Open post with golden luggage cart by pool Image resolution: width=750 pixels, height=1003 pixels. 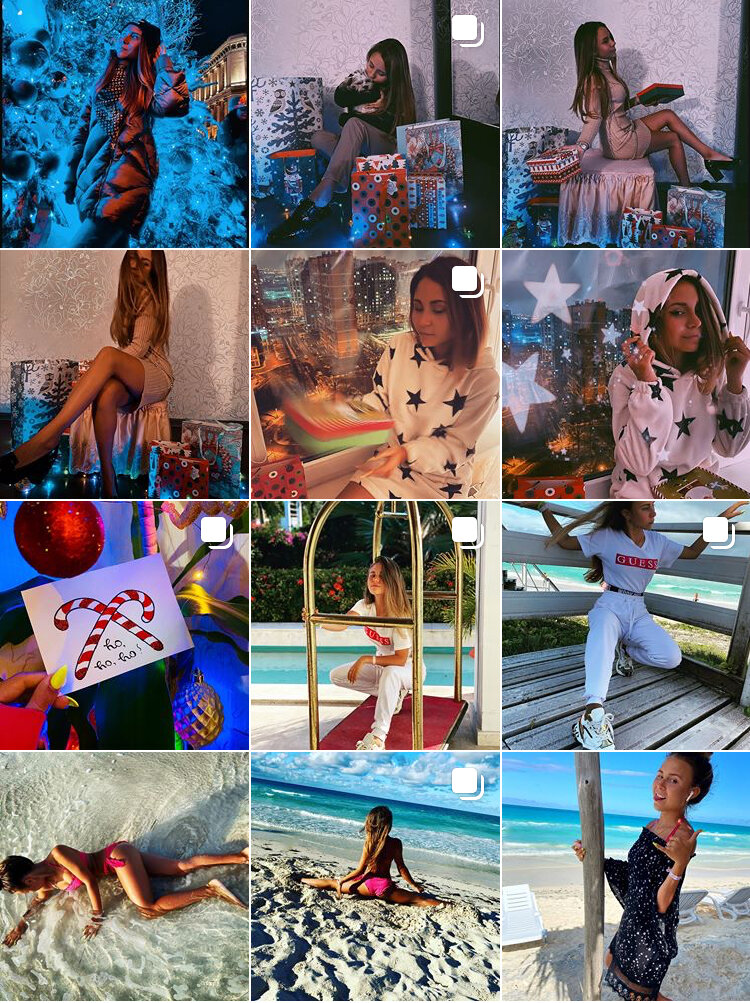point(374,625)
